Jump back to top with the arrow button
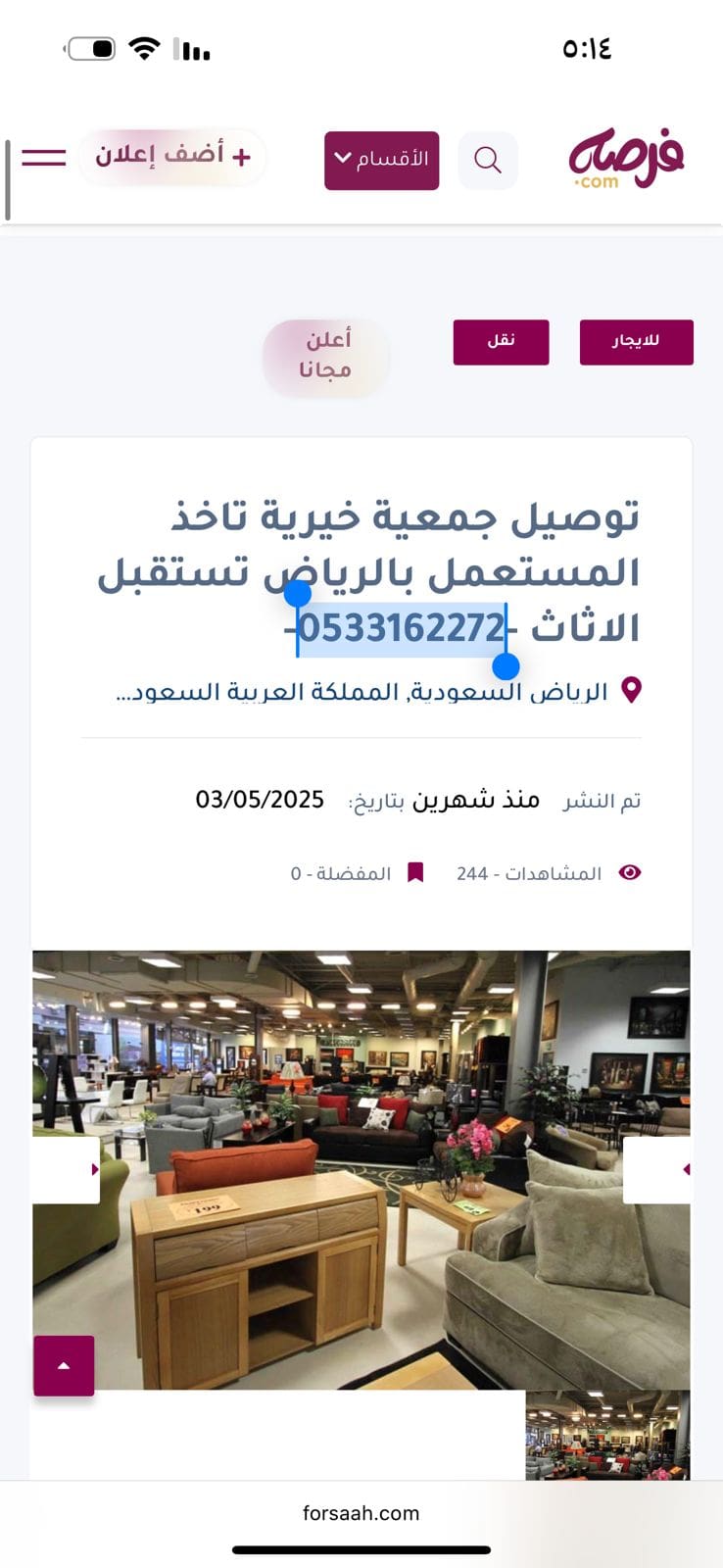 64,1365
